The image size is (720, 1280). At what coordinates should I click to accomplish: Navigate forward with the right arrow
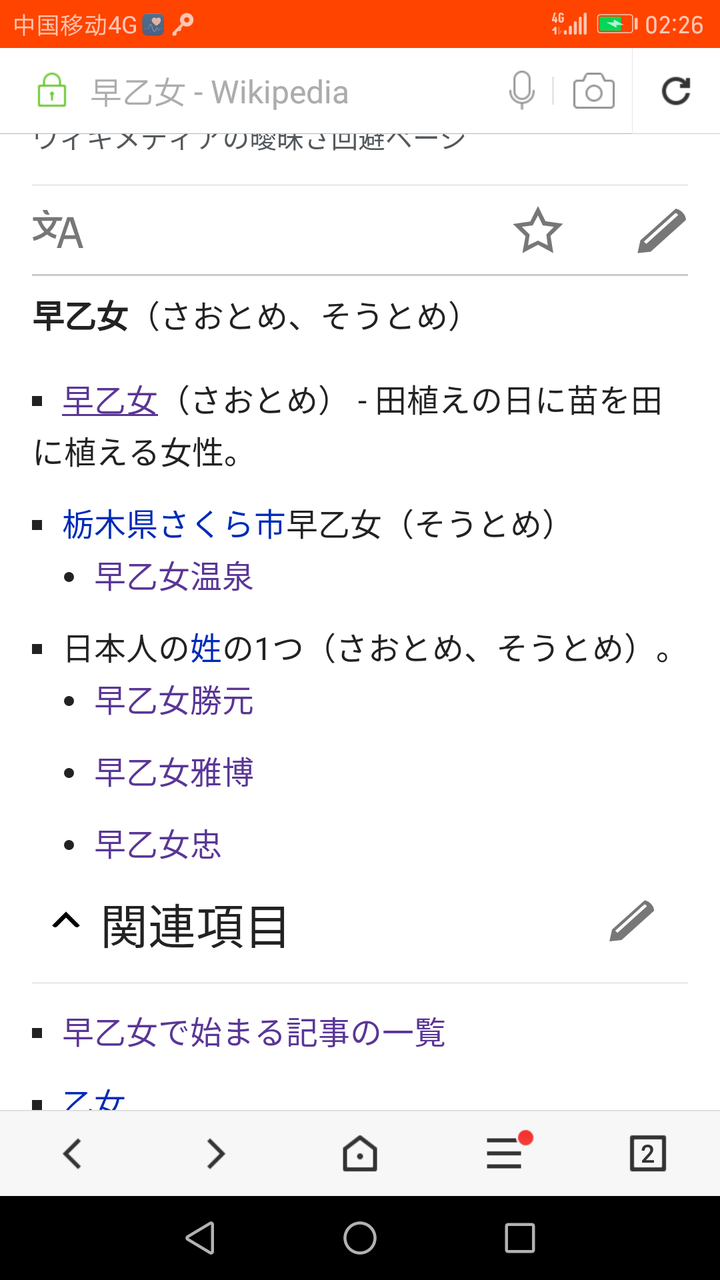click(x=216, y=1152)
